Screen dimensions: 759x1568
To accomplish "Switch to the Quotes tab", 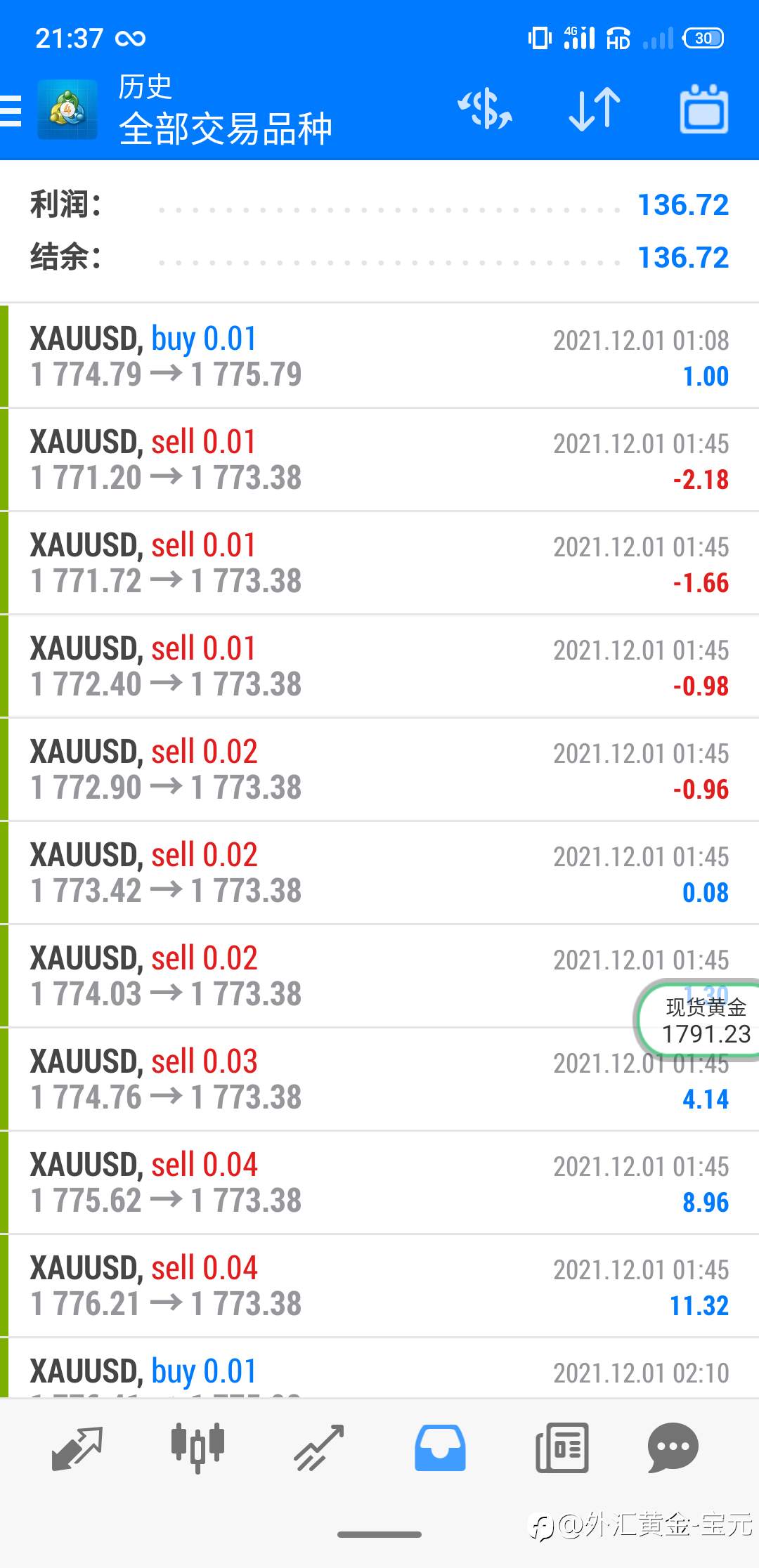I will [x=77, y=1449].
